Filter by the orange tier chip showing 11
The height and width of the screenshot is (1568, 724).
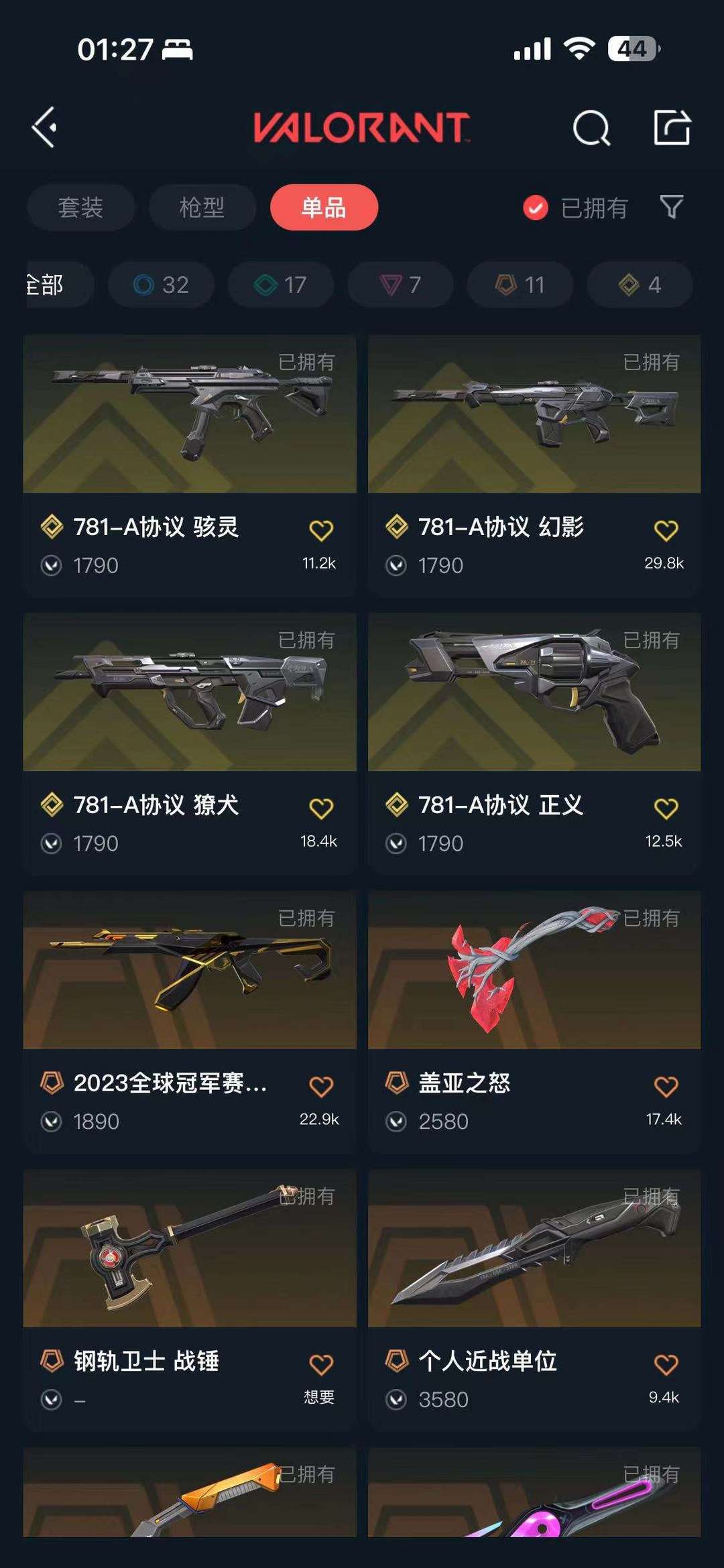click(520, 285)
